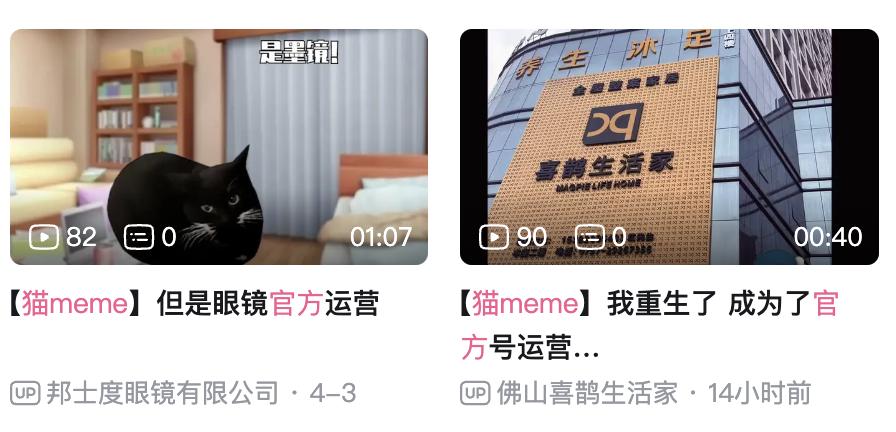Play the 佛山喜鹊生活家 cat meme video
Image resolution: width=896 pixels, height=432 pixels.
tap(668, 147)
